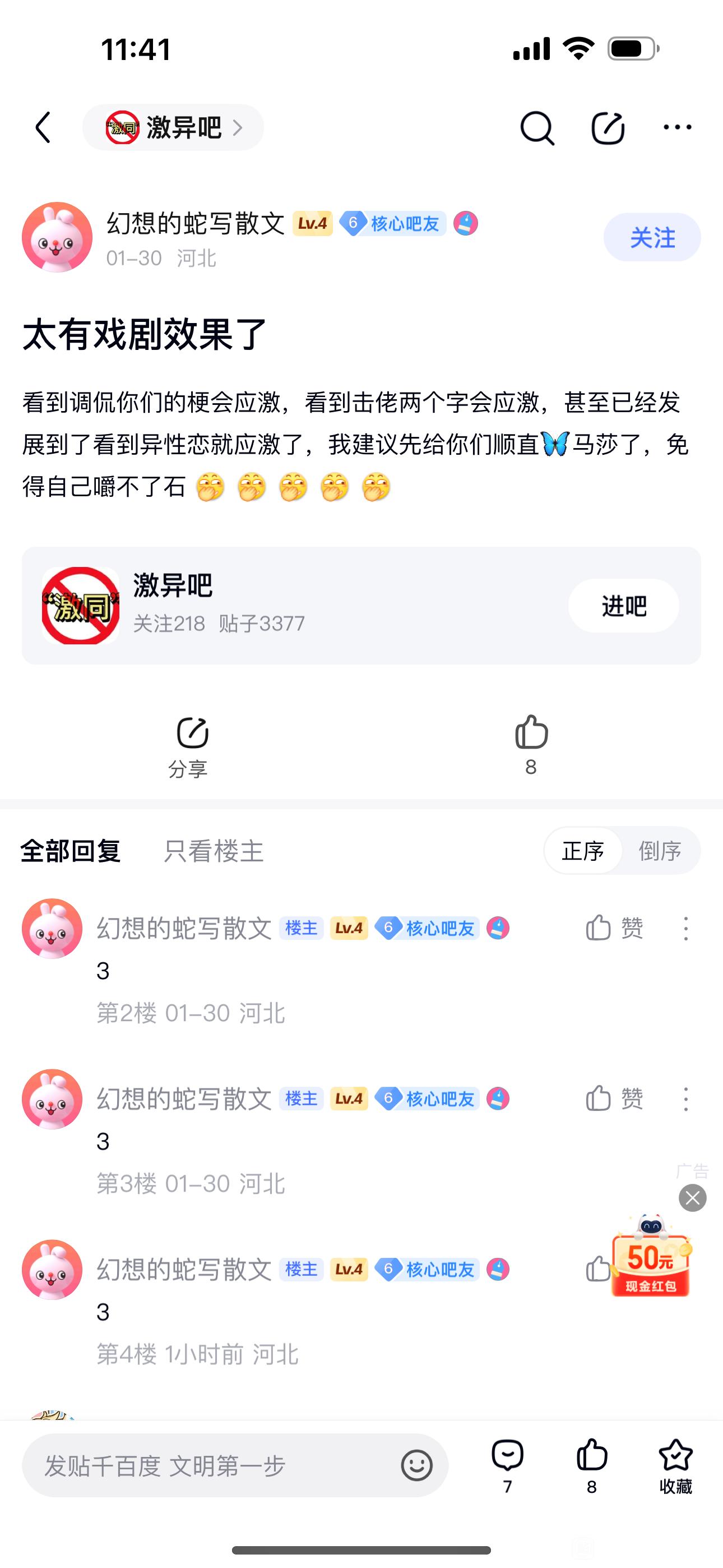Select the 全部回复 tab
The width and height of the screenshot is (723, 1568).
pyautogui.click(x=71, y=851)
